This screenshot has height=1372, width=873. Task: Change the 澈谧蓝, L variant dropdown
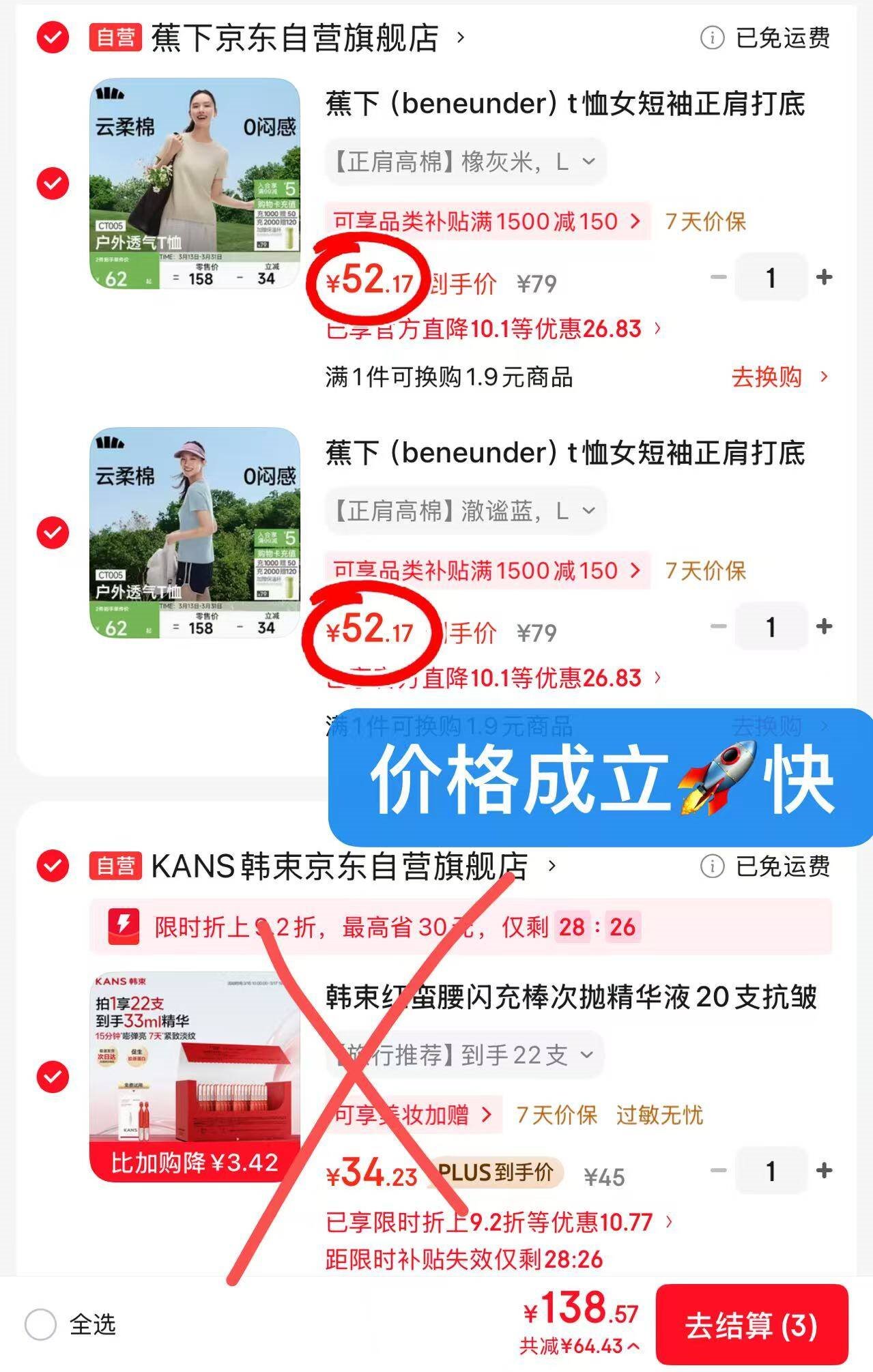[x=465, y=511]
